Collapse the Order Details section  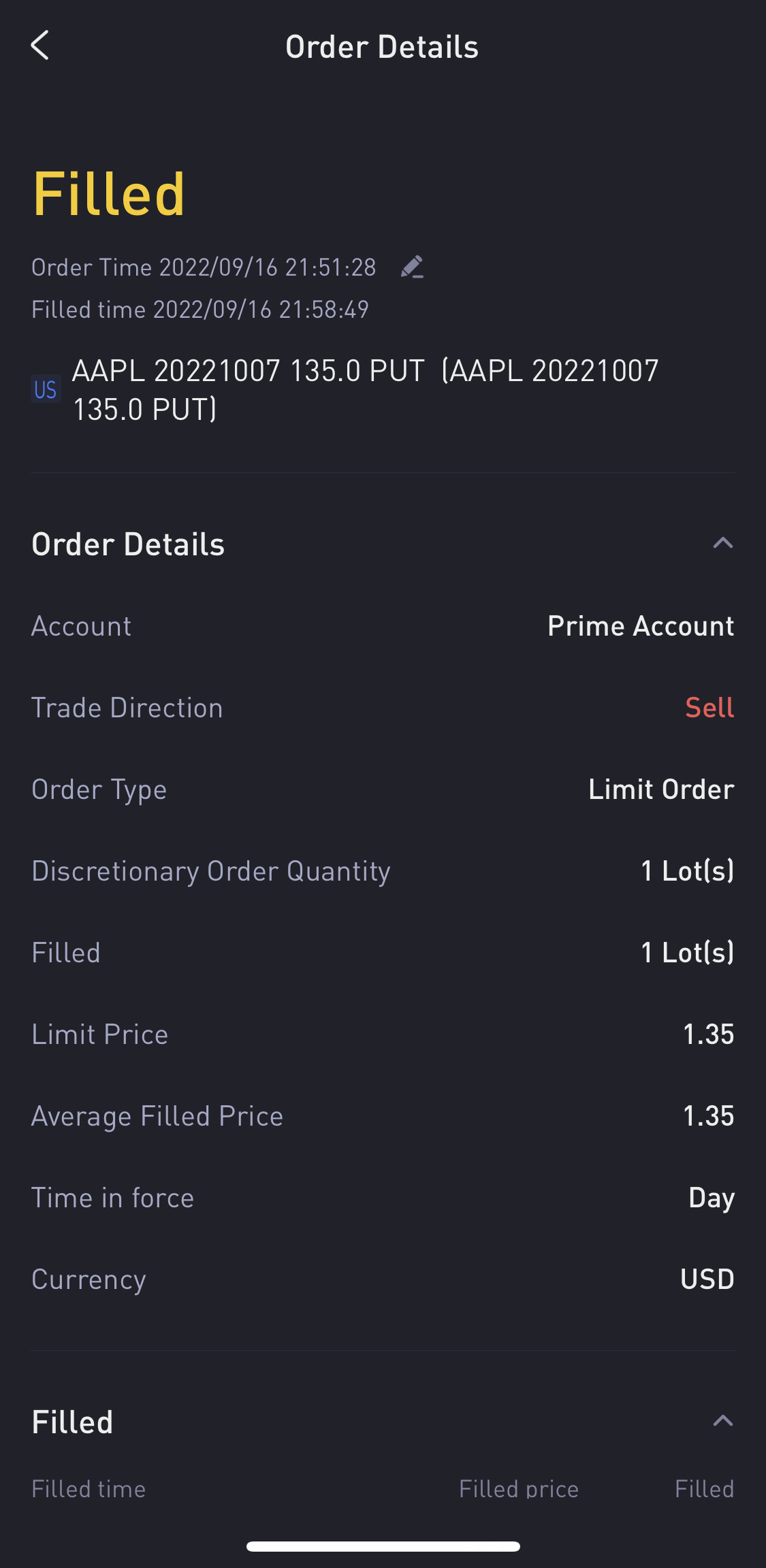click(x=722, y=543)
